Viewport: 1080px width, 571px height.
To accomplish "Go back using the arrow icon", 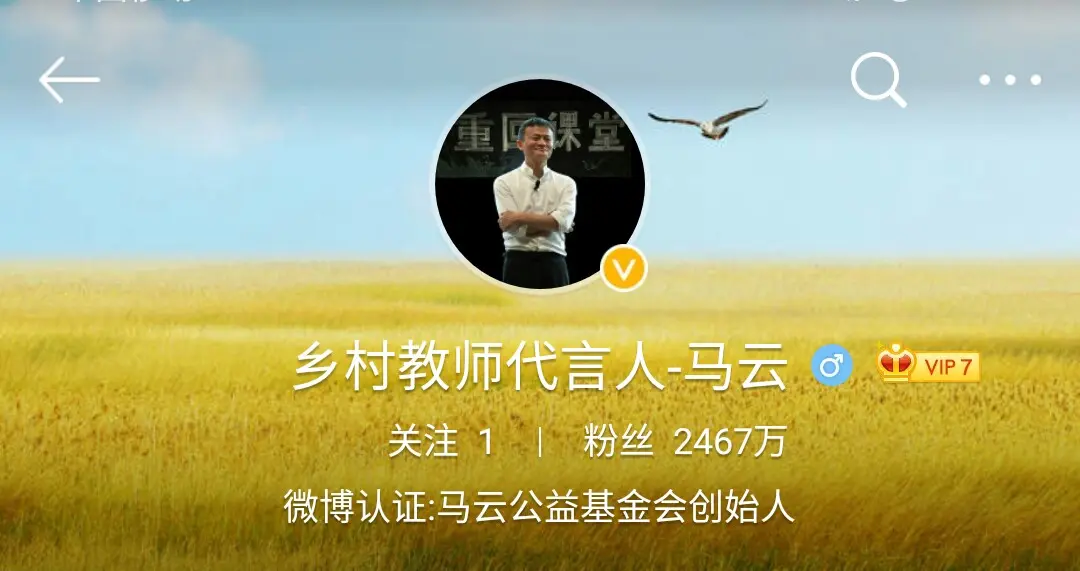I will point(69,81).
